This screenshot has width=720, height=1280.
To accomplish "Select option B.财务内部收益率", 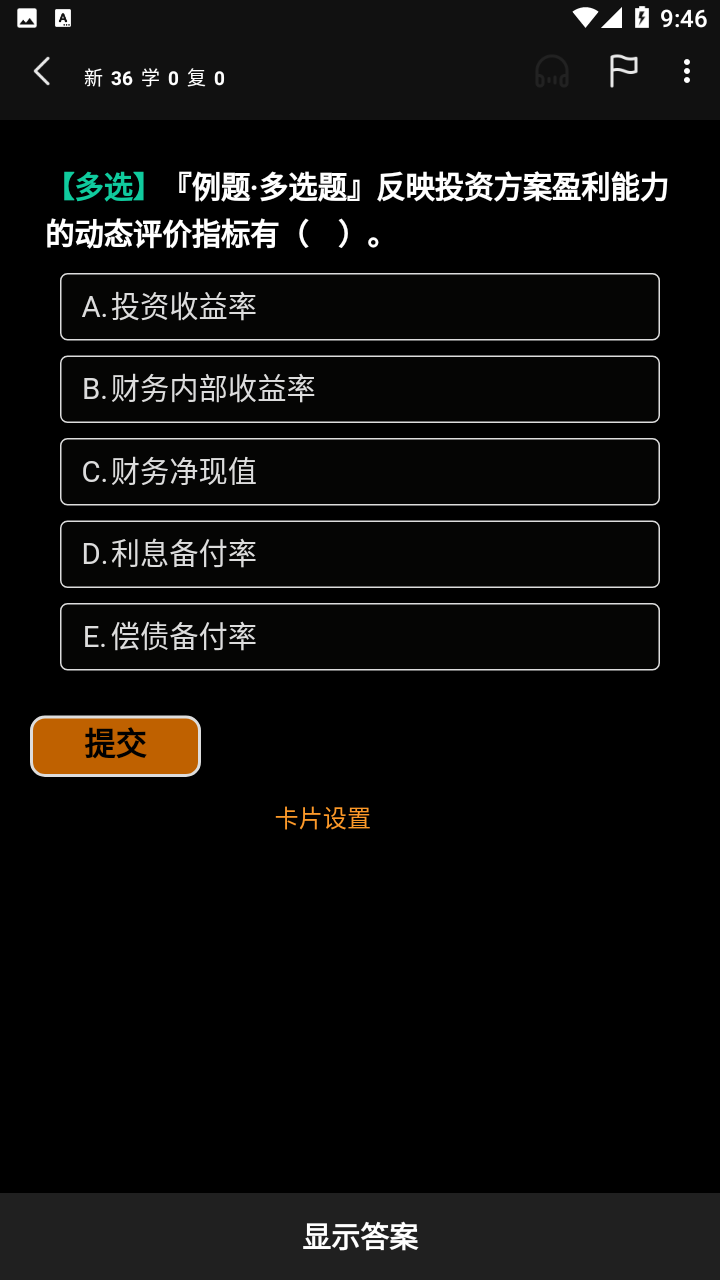I will (x=360, y=389).
